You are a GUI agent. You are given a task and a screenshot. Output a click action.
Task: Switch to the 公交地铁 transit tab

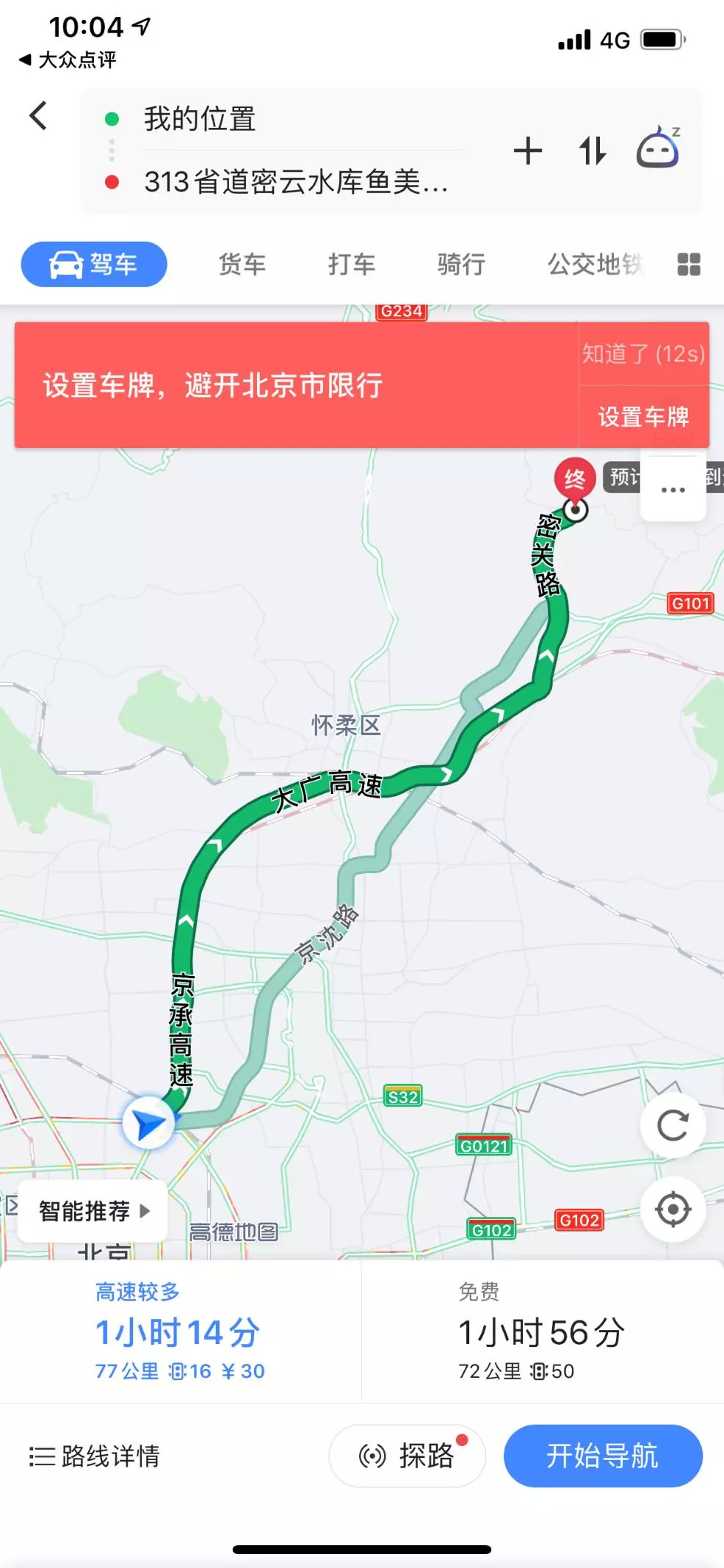tap(593, 264)
